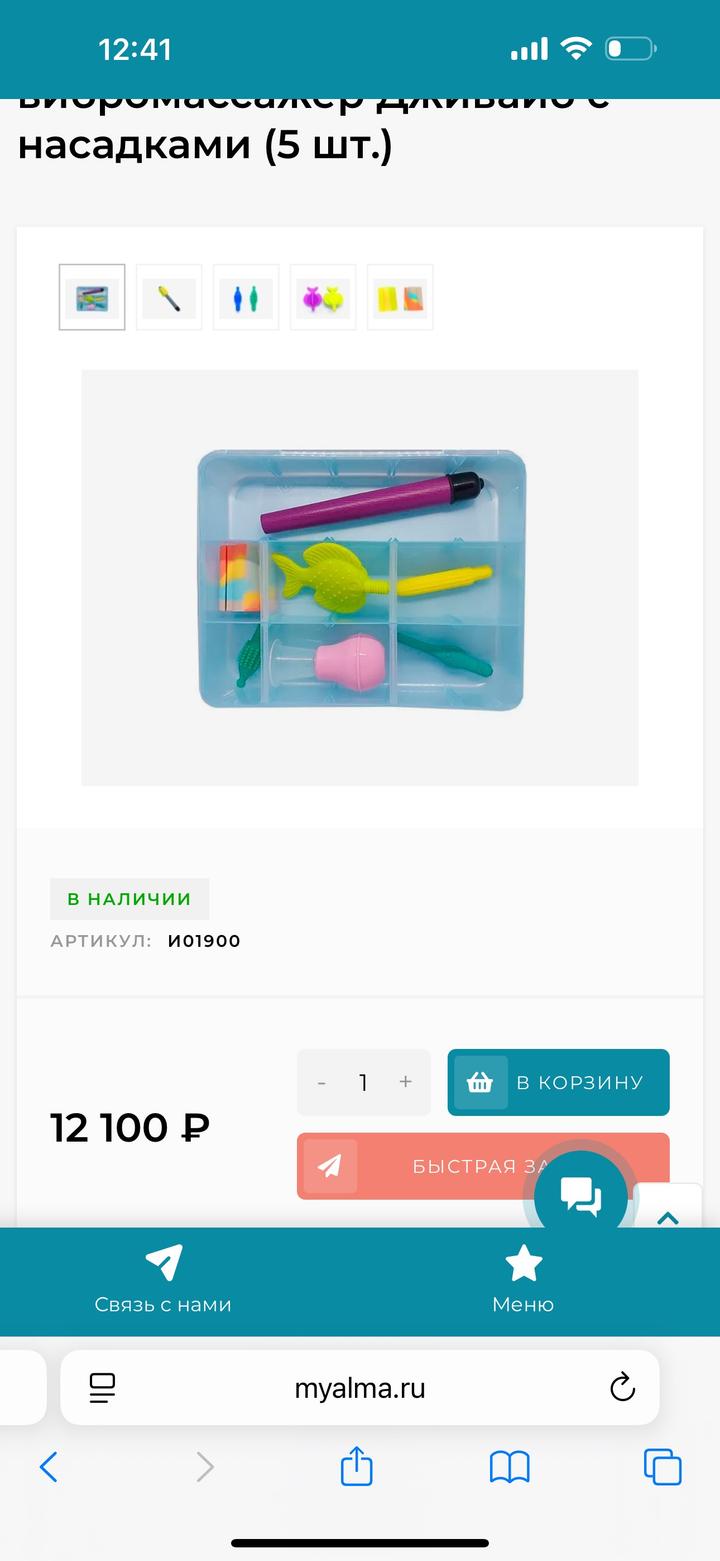Tap the myalma.ru address bar
Viewport: 720px width, 1561px height.
[x=360, y=1388]
